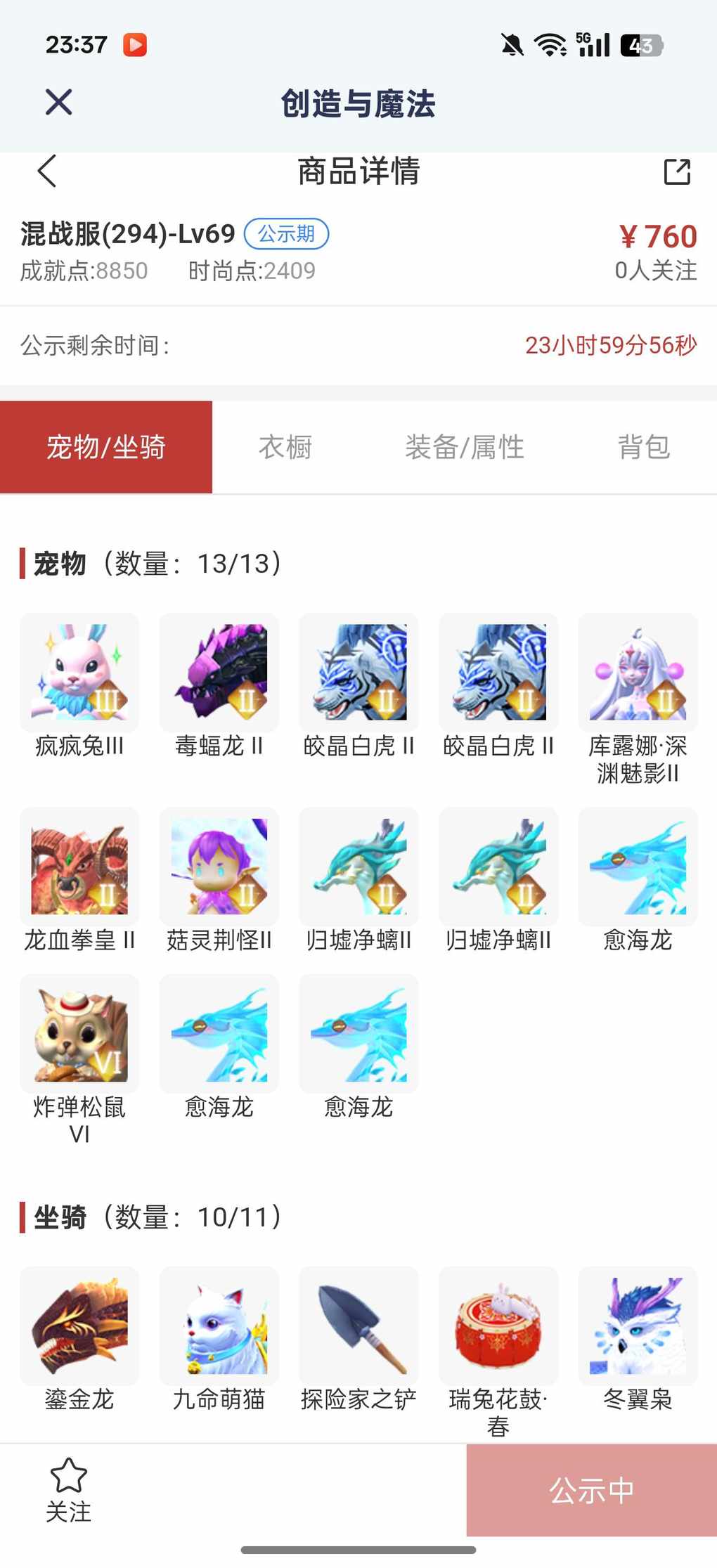
Task: Share this listing via the share icon
Action: click(x=677, y=171)
